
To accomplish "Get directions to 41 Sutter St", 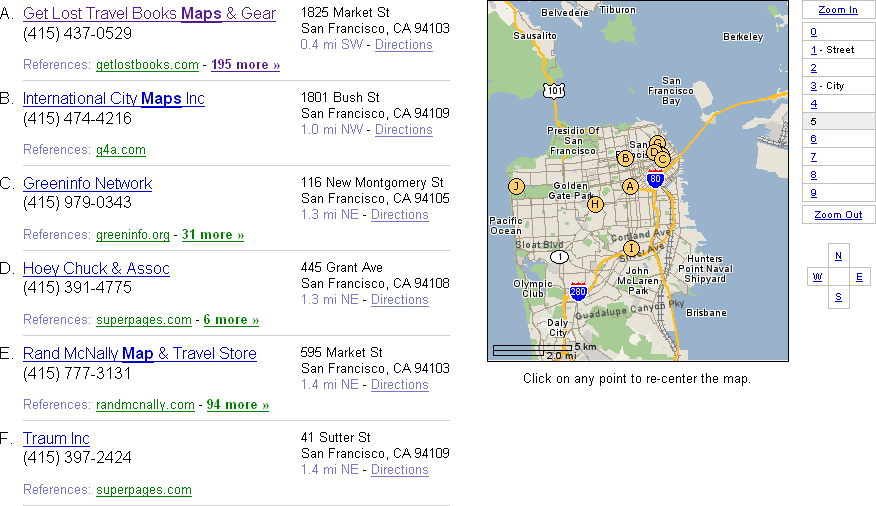I will tap(399, 470).
